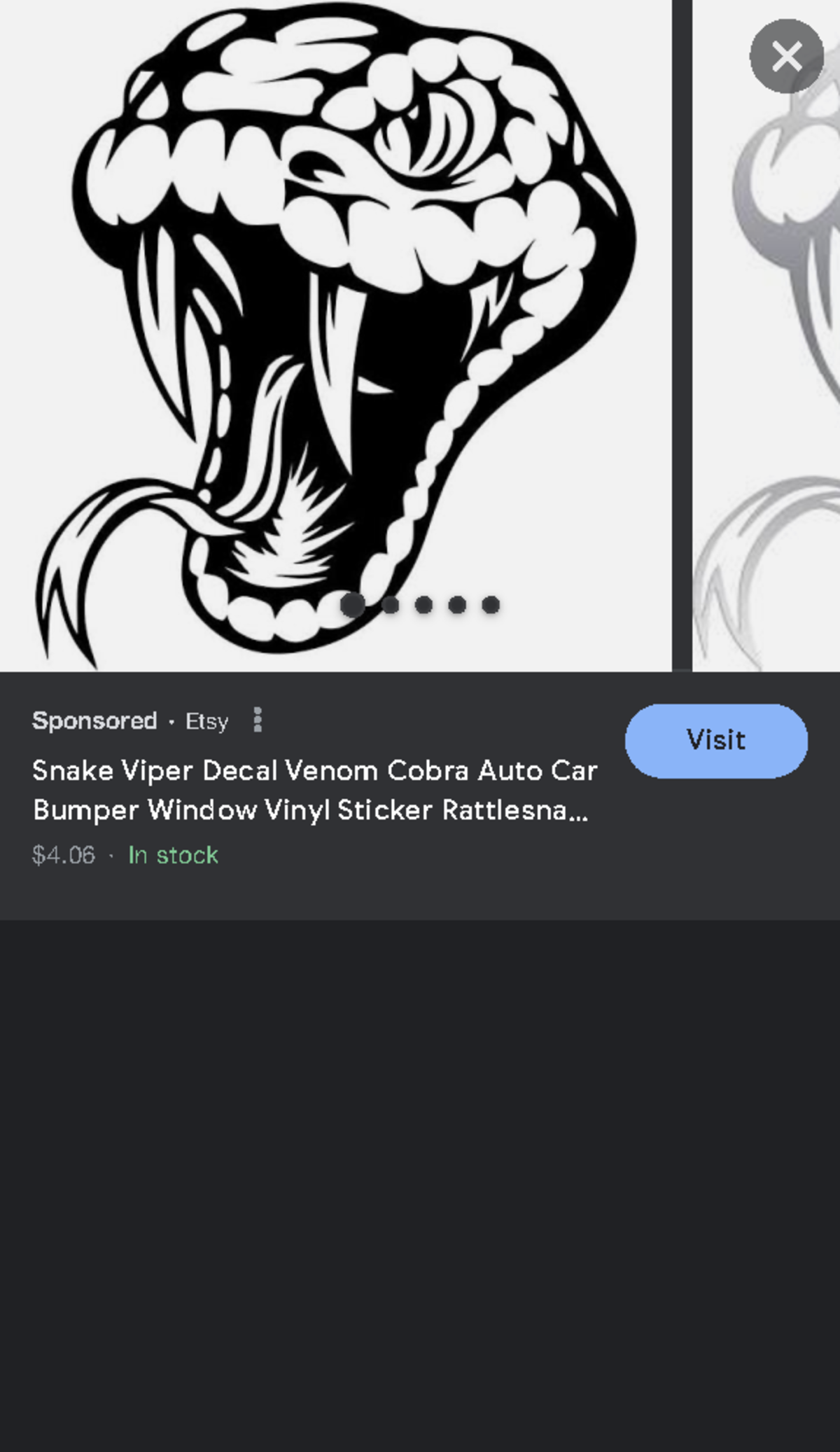Viewport: 840px width, 1452px height.
Task: Tap the snake decal product image
Action: pos(336,329)
